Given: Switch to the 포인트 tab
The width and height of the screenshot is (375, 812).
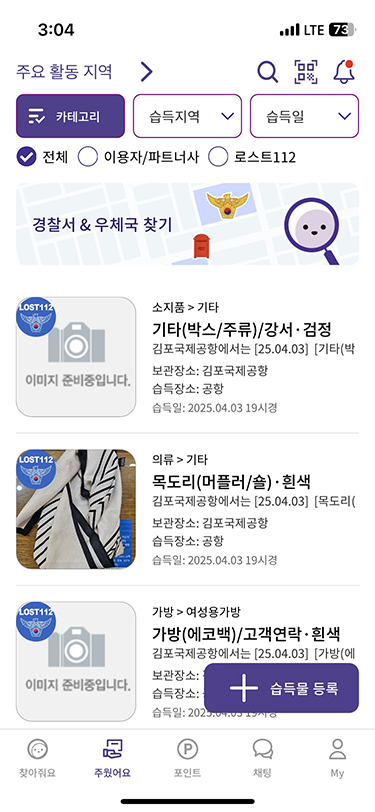Looking at the screenshot, I should click(188, 758).
